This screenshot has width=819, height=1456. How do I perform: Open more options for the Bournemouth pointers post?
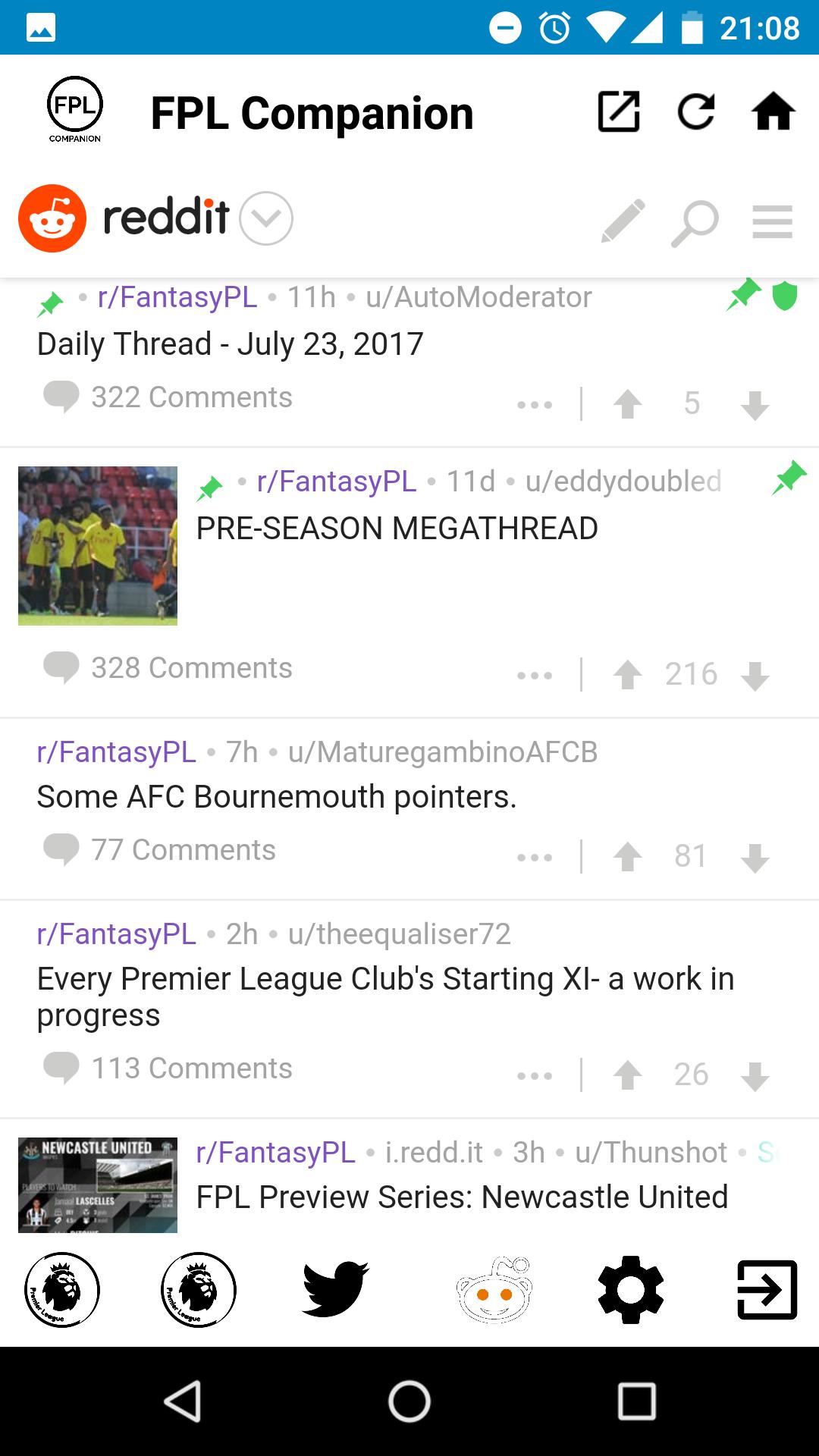[535, 858]
